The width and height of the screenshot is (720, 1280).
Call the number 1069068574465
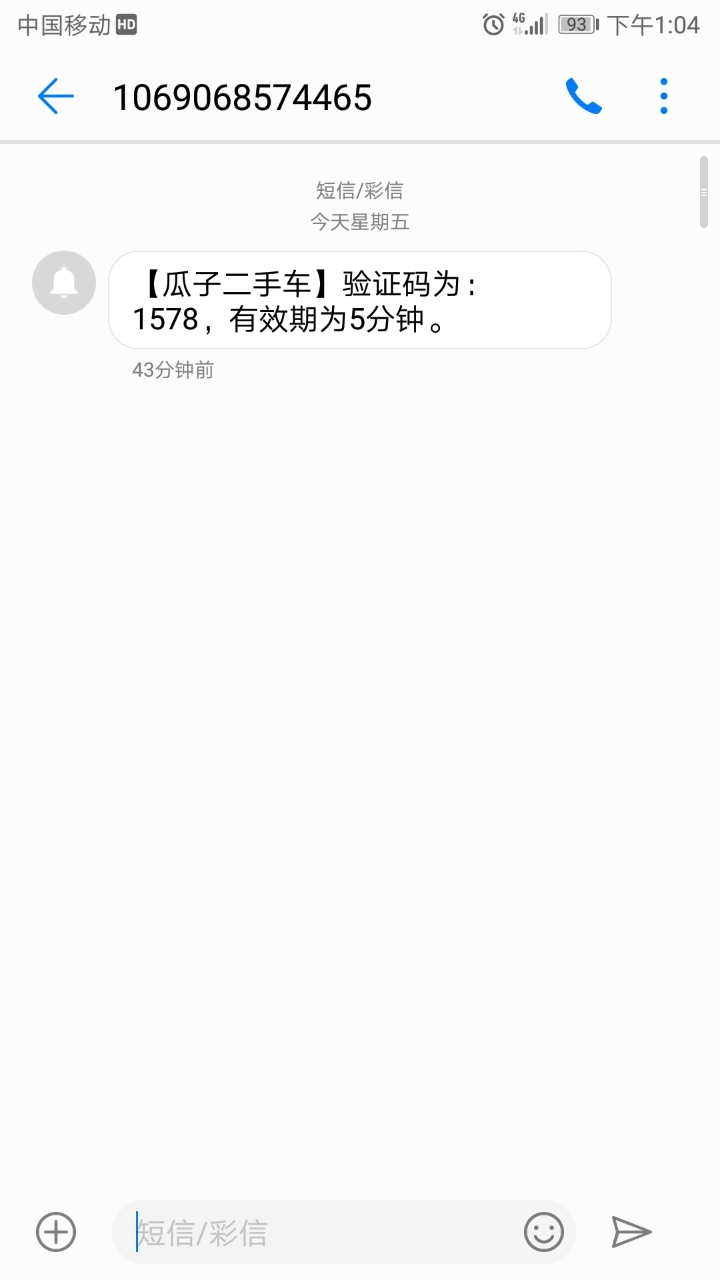click(583, 96)
